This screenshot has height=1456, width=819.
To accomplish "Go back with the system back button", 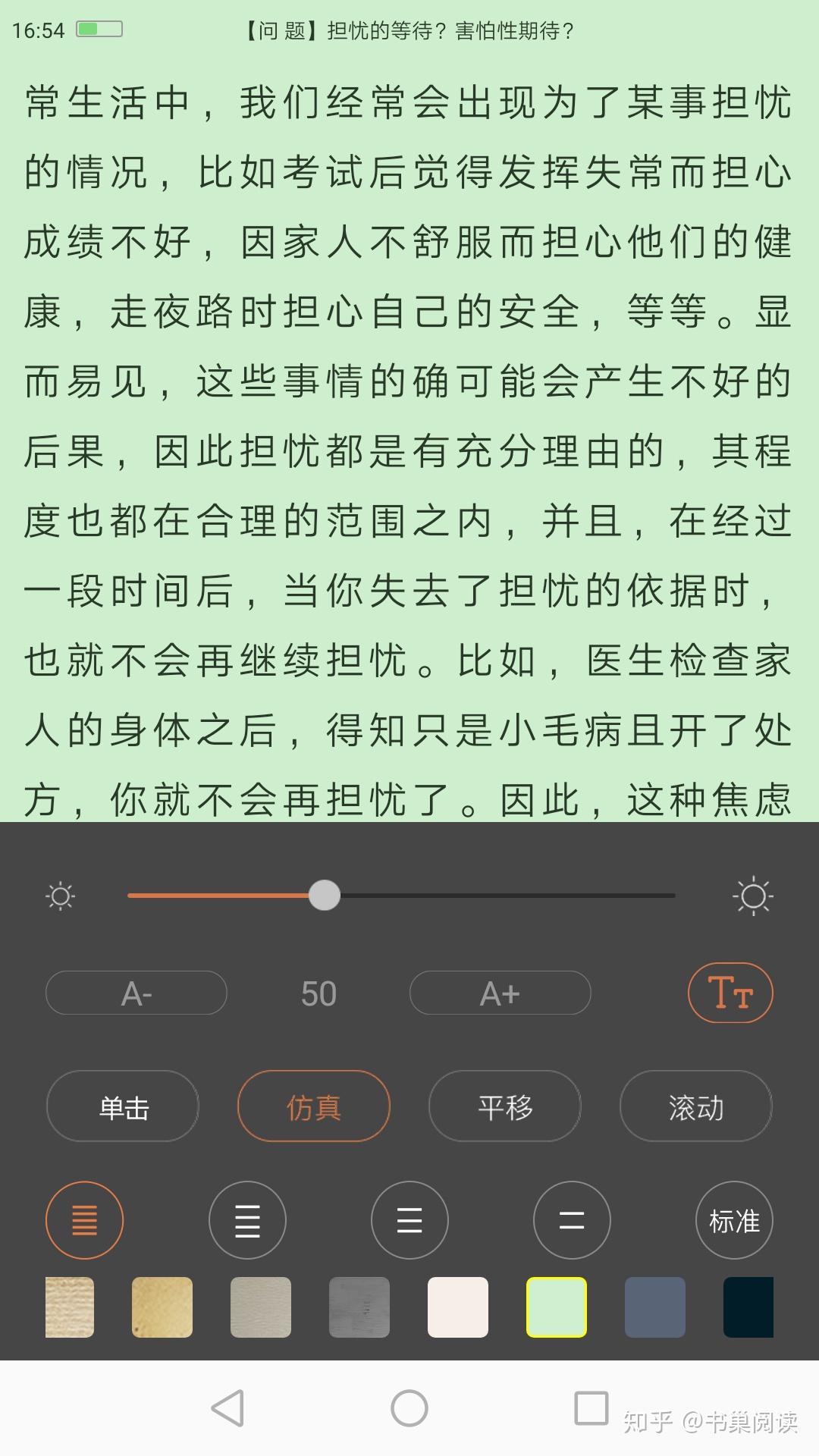I will click(227, 1409).
